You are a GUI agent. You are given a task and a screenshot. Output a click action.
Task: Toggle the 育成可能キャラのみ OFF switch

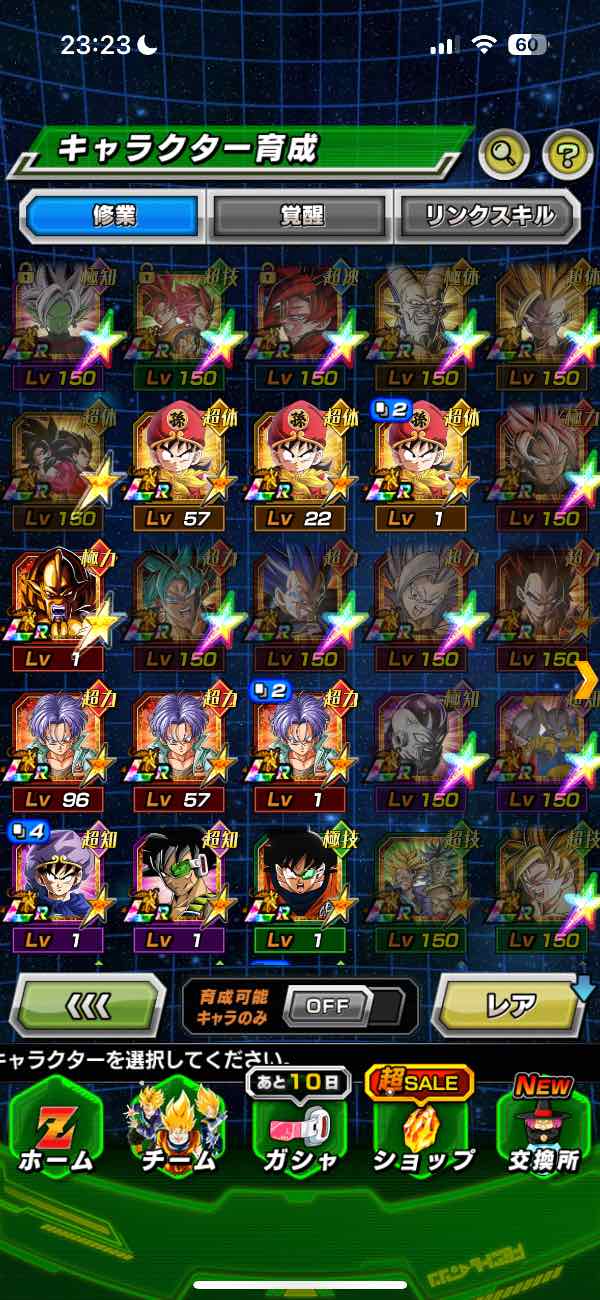328,1006
